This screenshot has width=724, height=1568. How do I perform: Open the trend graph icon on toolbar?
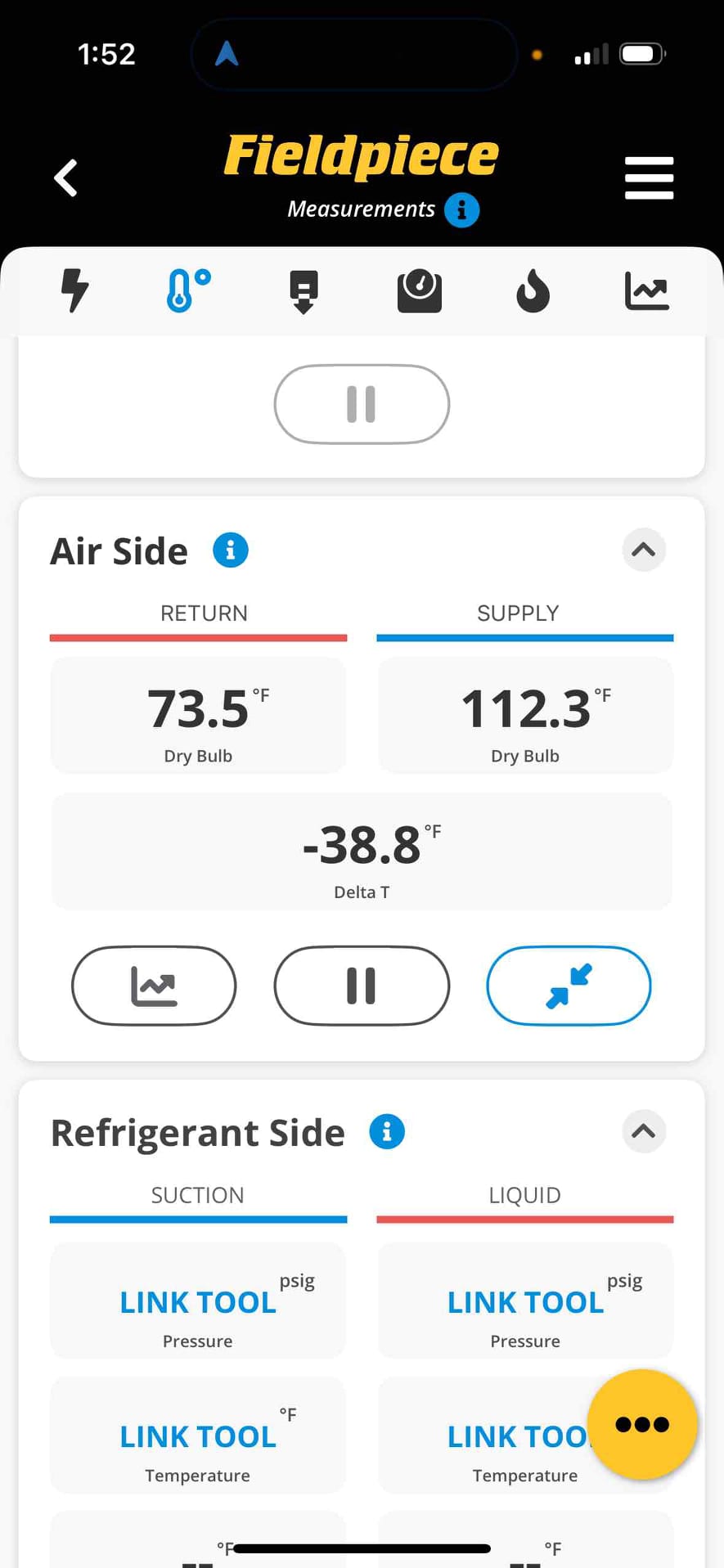point(646,290)
